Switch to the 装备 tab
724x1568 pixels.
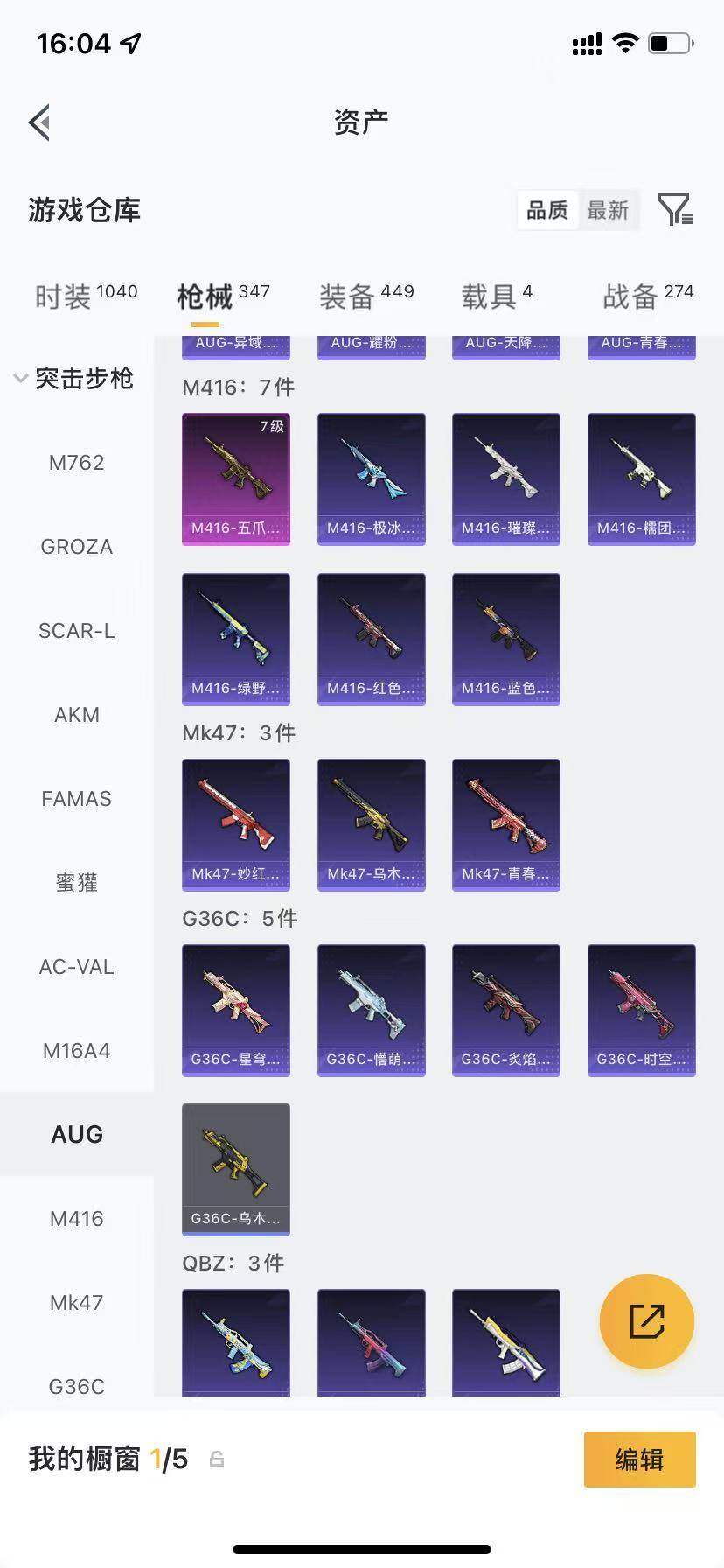(x=366, y=296)
